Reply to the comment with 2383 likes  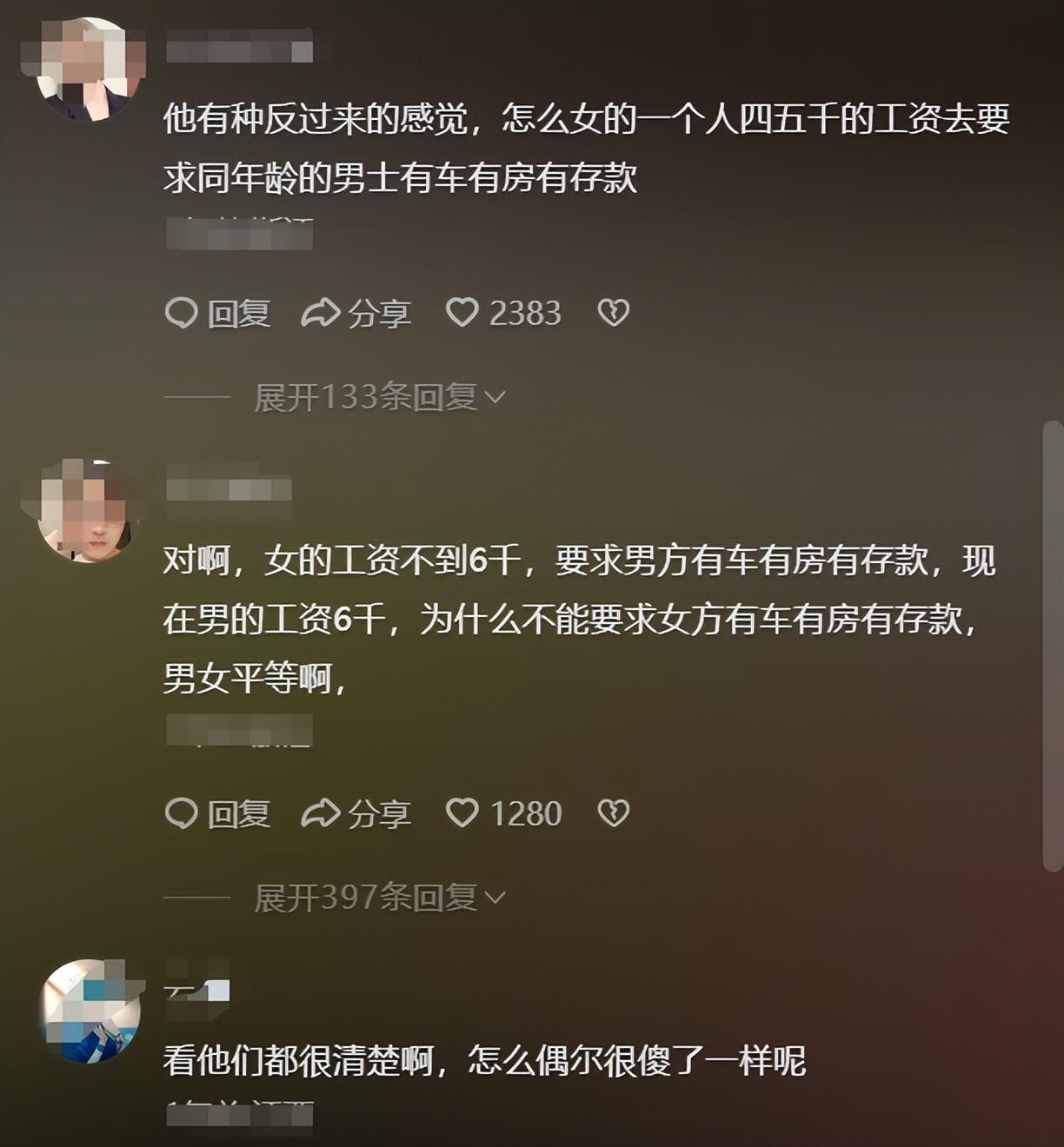pyautogui.click(x=217, y=313)
